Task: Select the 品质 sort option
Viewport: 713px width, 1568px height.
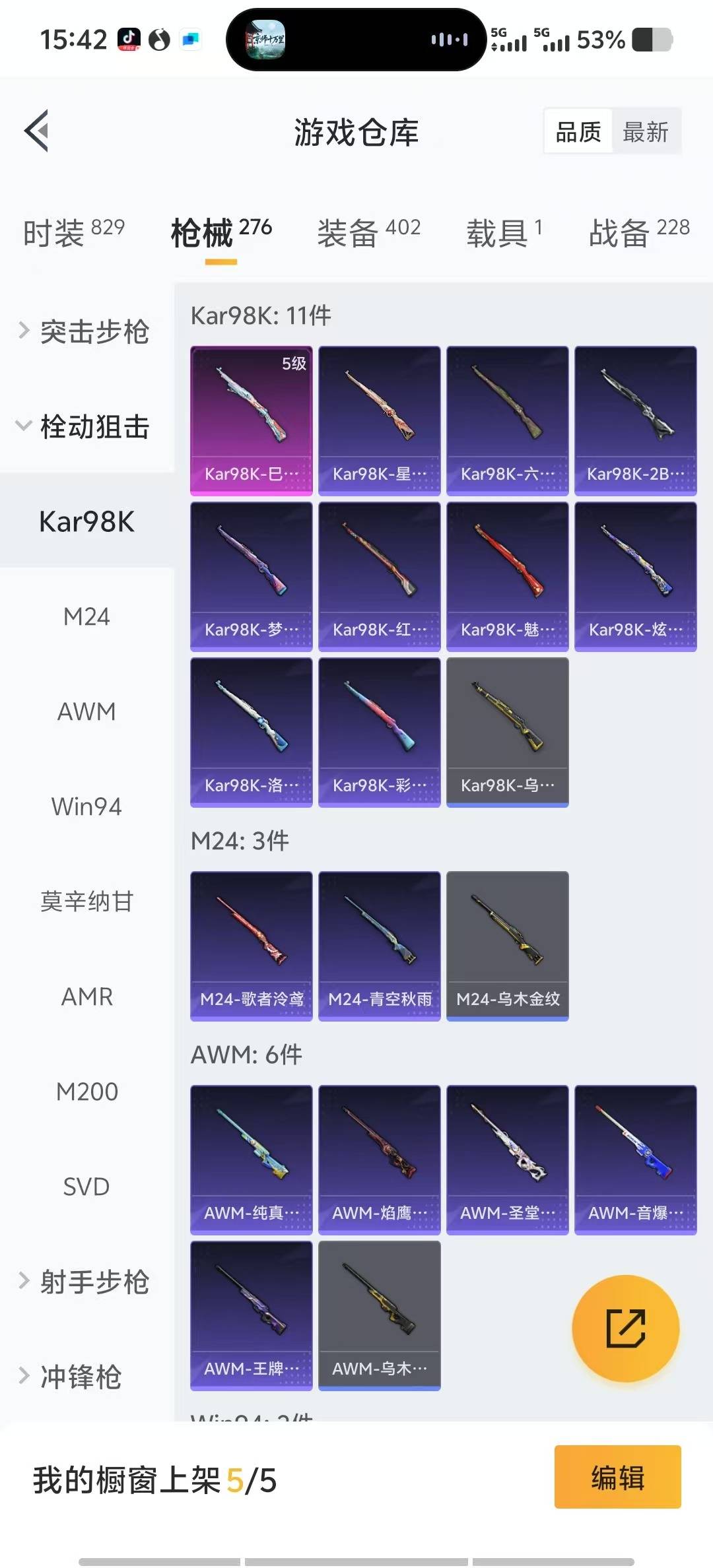Action: point(578,132)
